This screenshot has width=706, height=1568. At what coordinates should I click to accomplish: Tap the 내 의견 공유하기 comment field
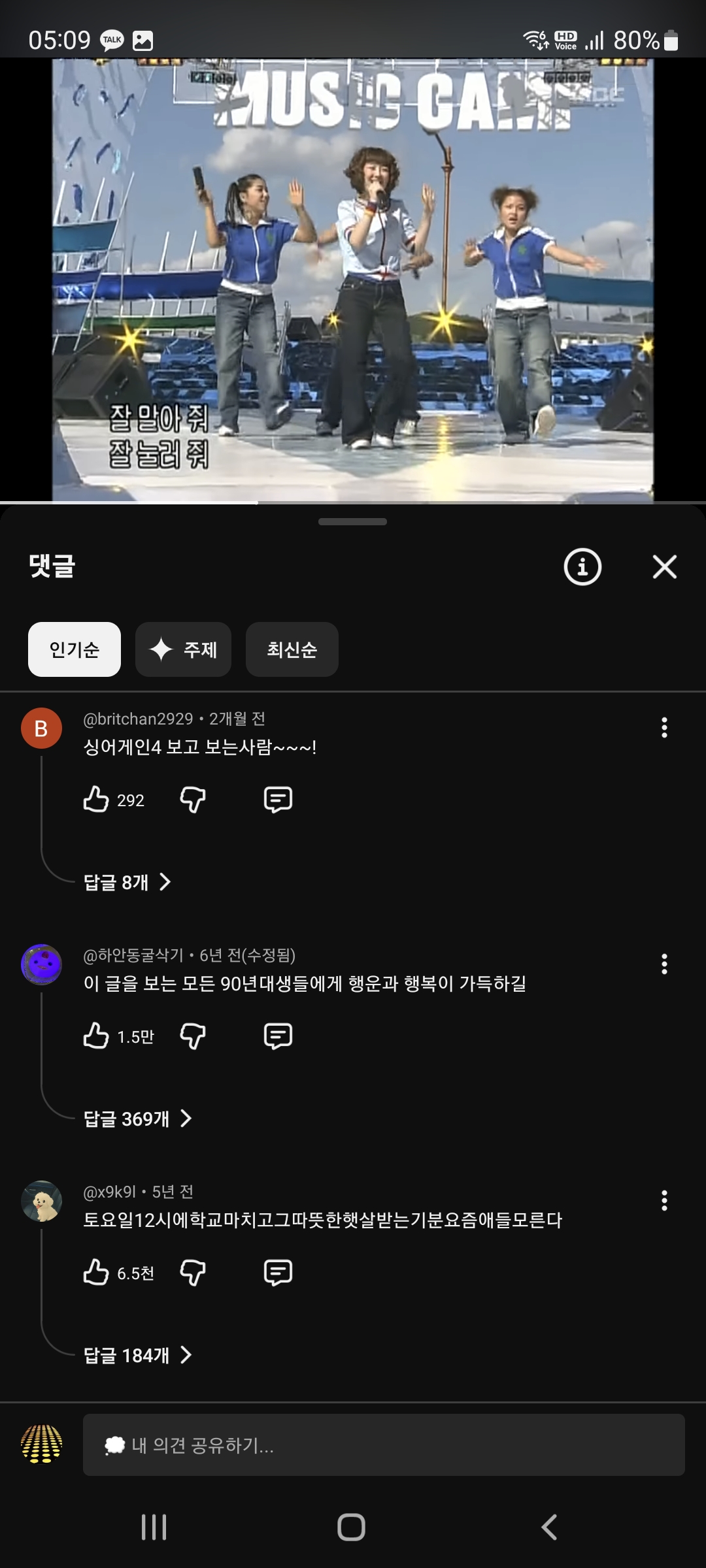pos(383,1446)
